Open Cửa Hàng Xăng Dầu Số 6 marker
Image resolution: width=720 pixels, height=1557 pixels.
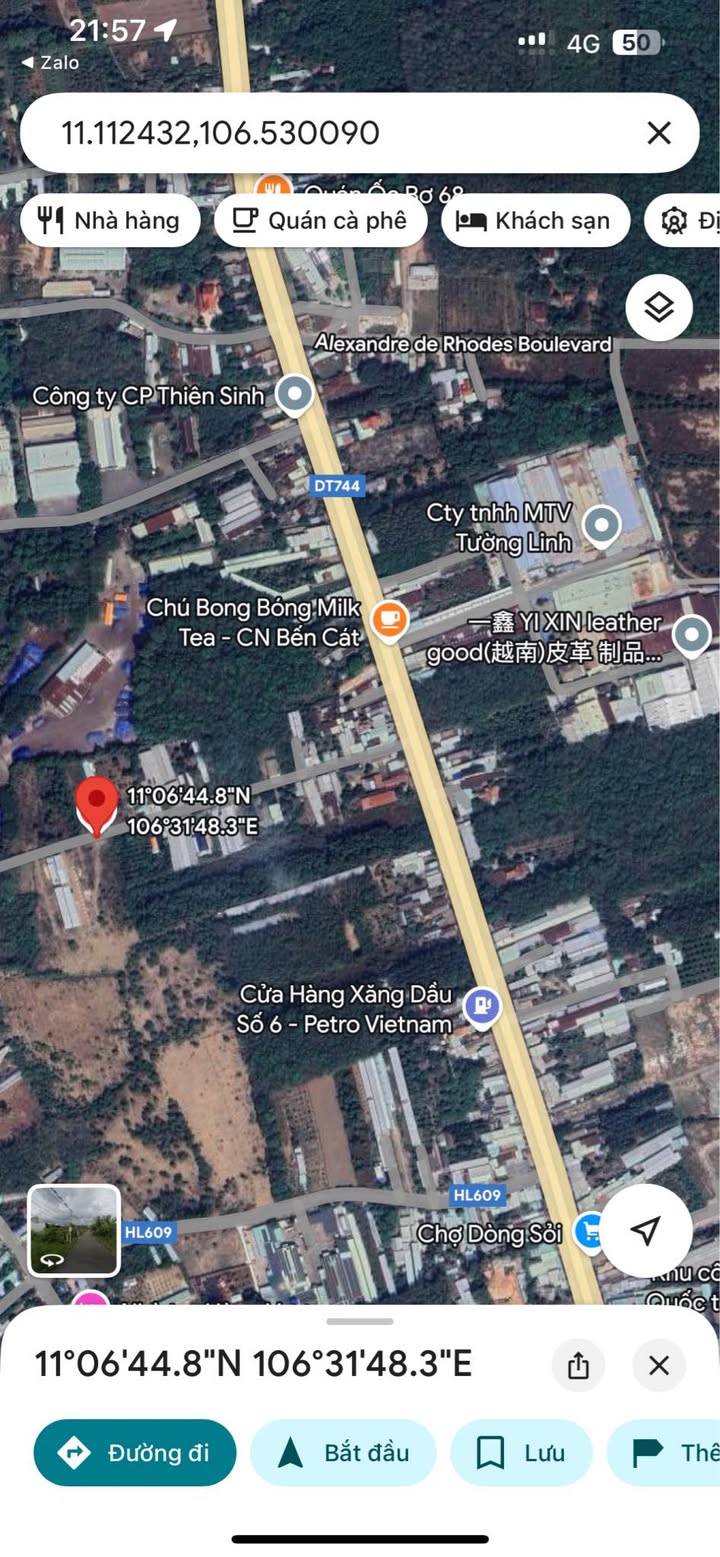[482, 1006]
